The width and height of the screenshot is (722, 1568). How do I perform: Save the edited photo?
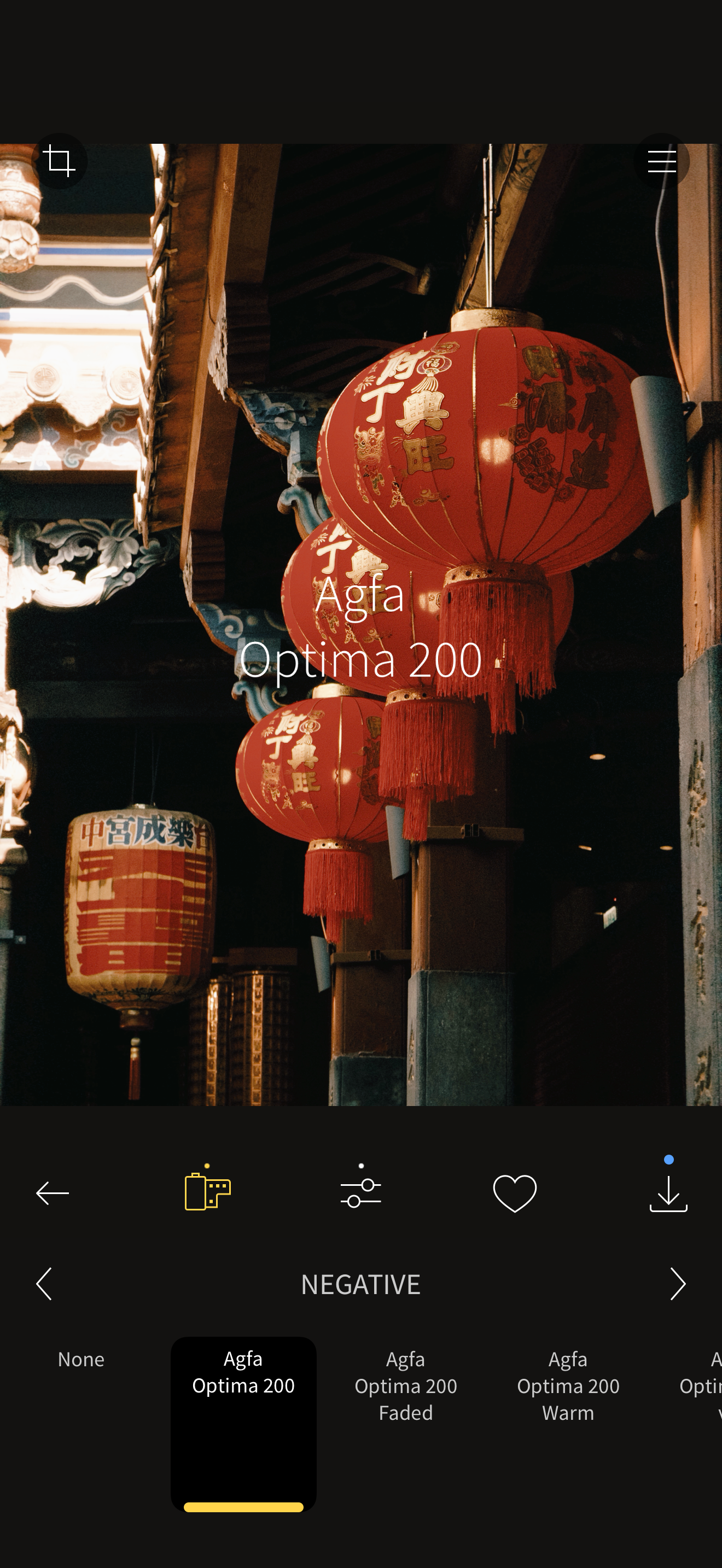(x=668, y=1192)
